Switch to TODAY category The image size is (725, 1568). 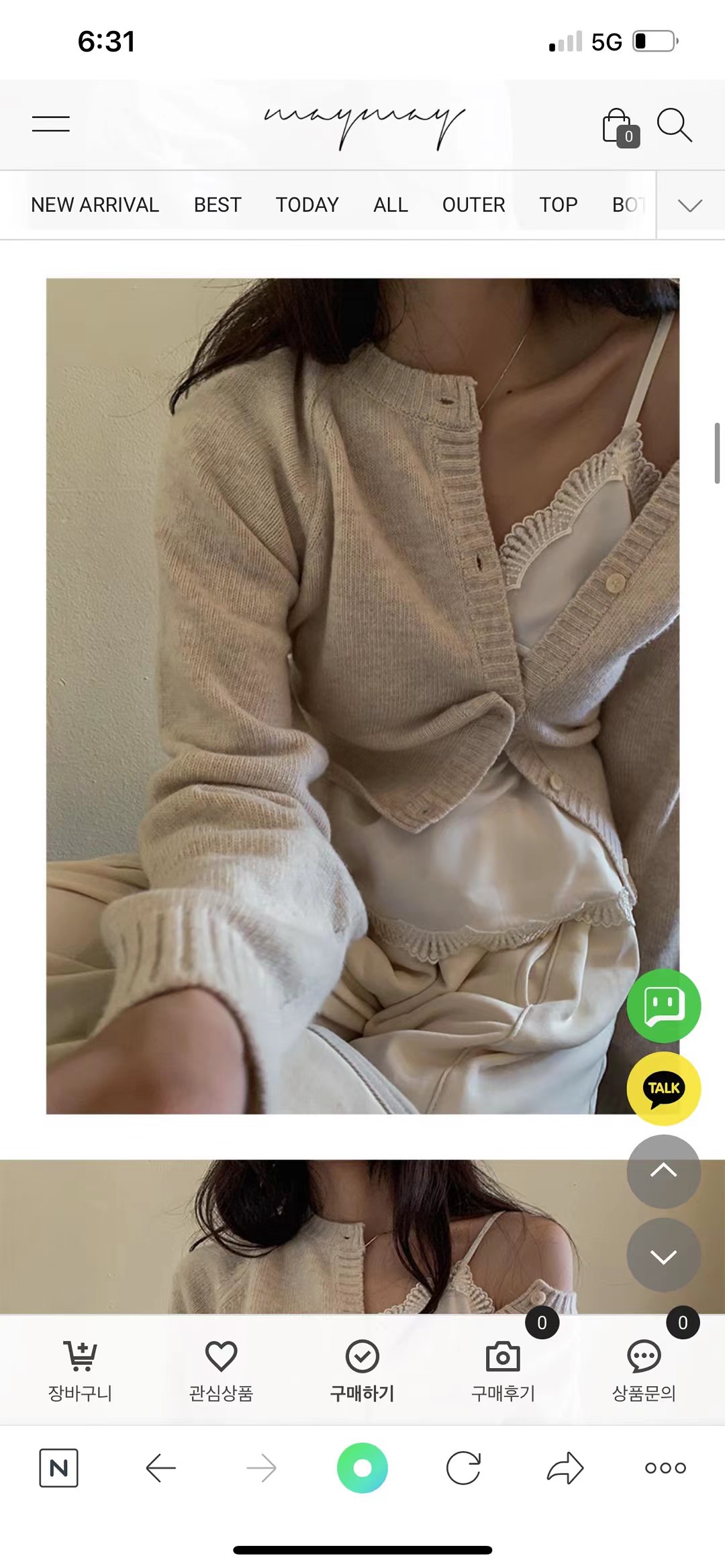coord(307,205)
